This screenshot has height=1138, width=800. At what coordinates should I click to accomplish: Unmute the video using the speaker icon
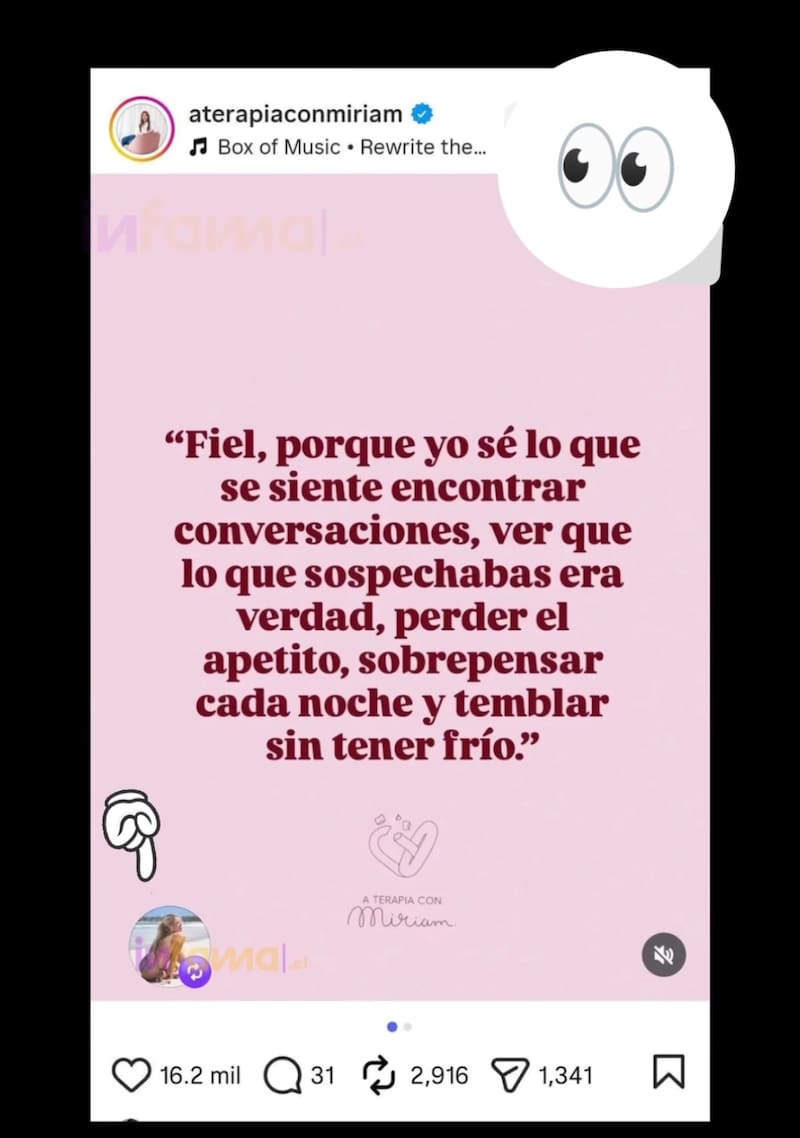(662, 956)
